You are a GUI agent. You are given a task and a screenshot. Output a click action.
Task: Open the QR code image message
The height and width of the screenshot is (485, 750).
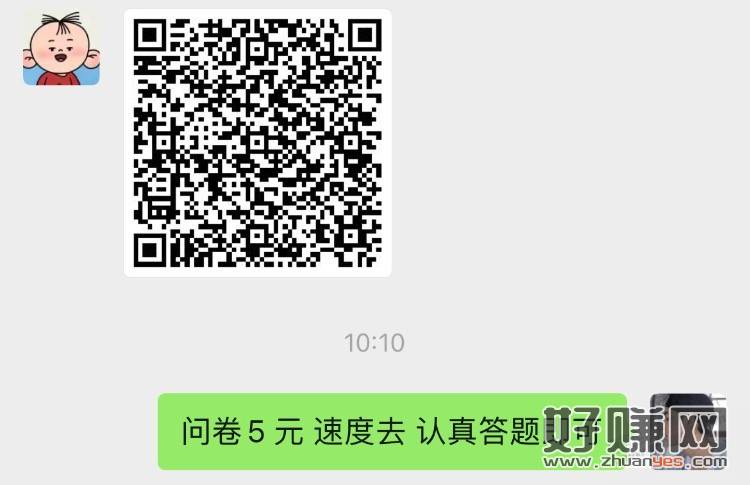[257, 143]
